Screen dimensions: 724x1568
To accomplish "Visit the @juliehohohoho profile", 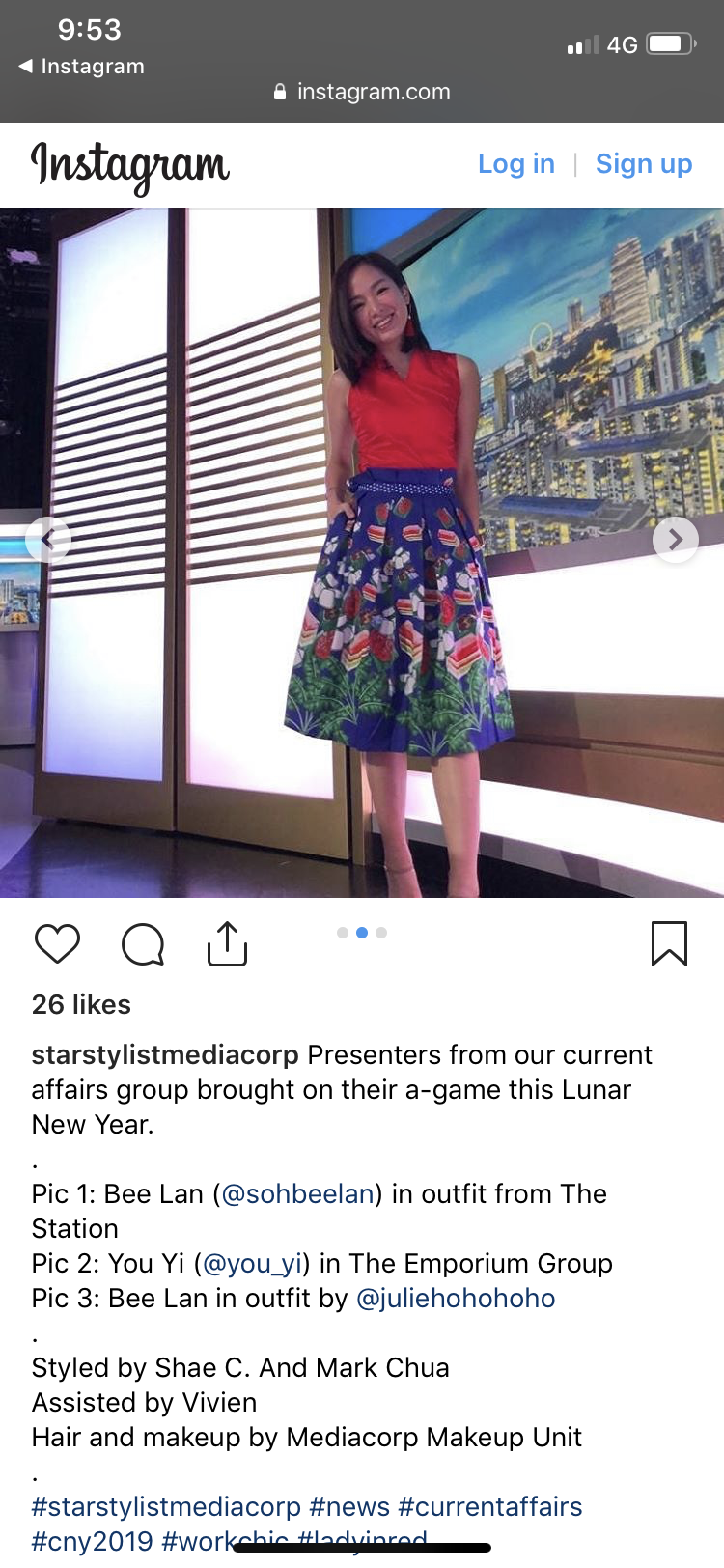I will click(x=456, y=1298).
